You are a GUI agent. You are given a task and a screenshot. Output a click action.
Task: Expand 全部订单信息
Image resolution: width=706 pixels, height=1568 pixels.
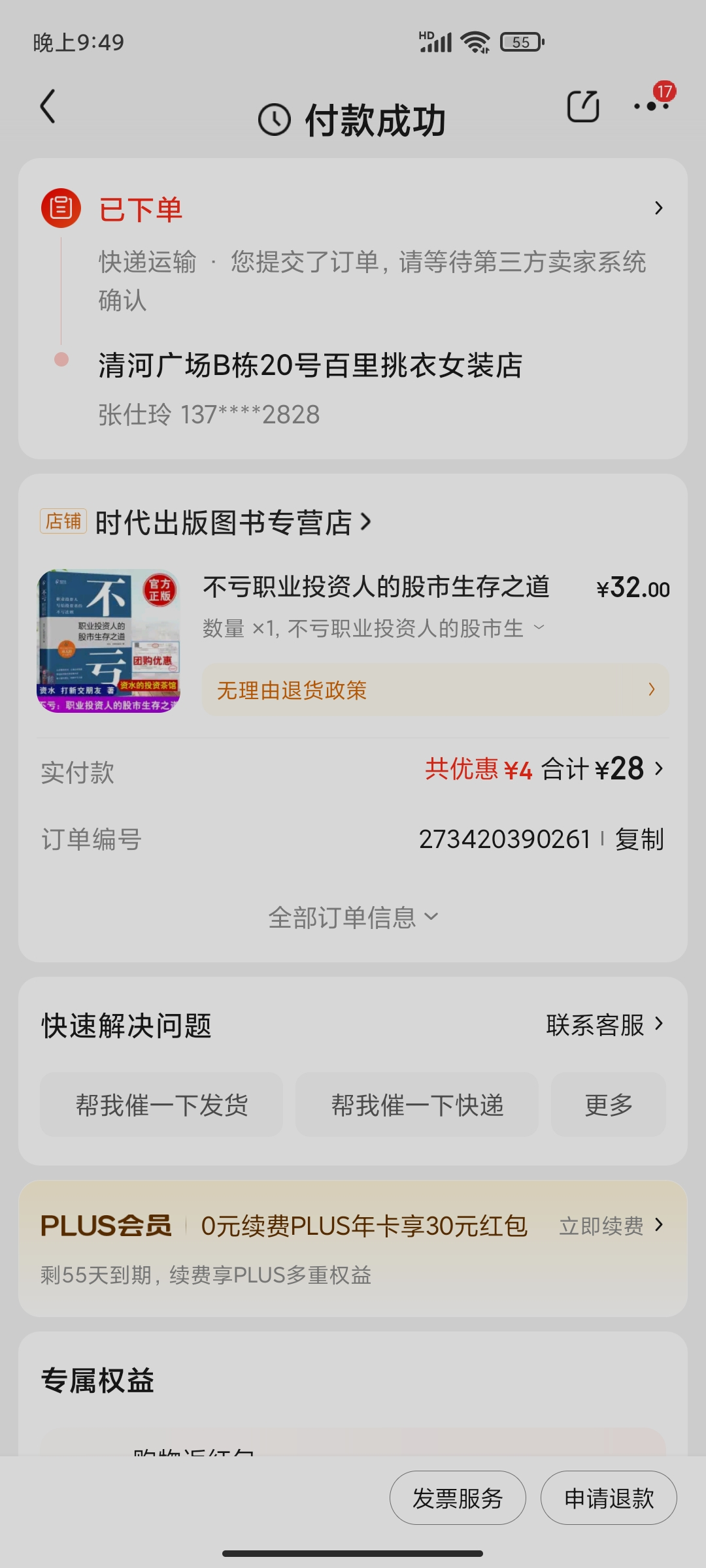tap(353, 917)
